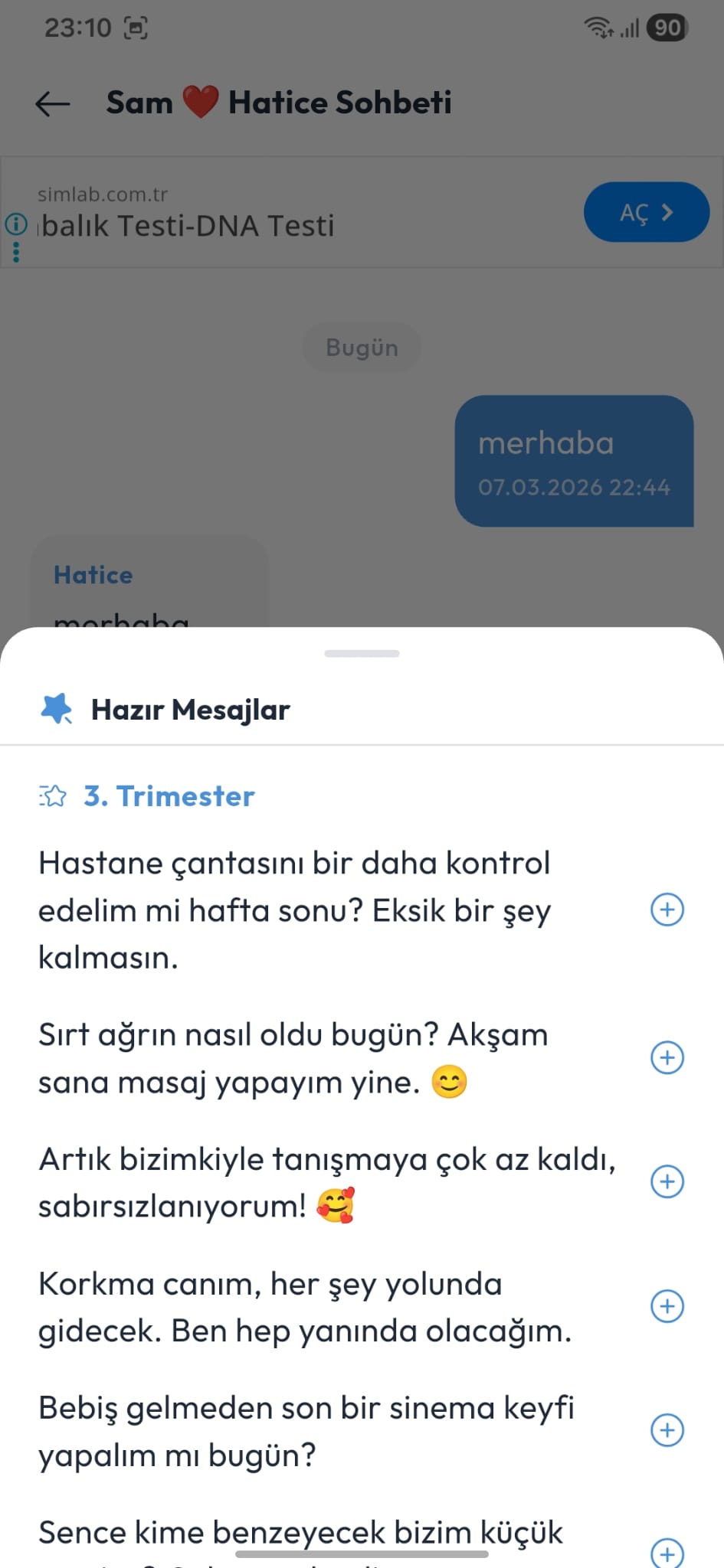
Task: Add the 'Sence kime benzeyecek' message
Action: 667,1553
